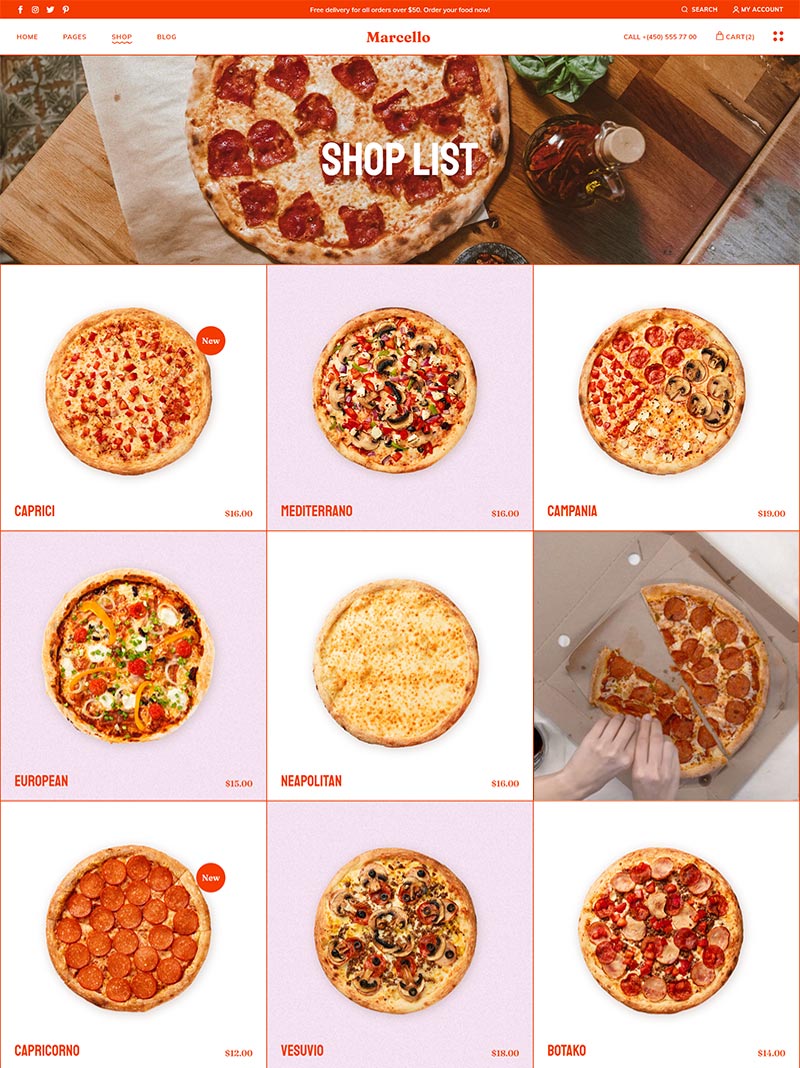Go to My Account

[x=757, y=10]
